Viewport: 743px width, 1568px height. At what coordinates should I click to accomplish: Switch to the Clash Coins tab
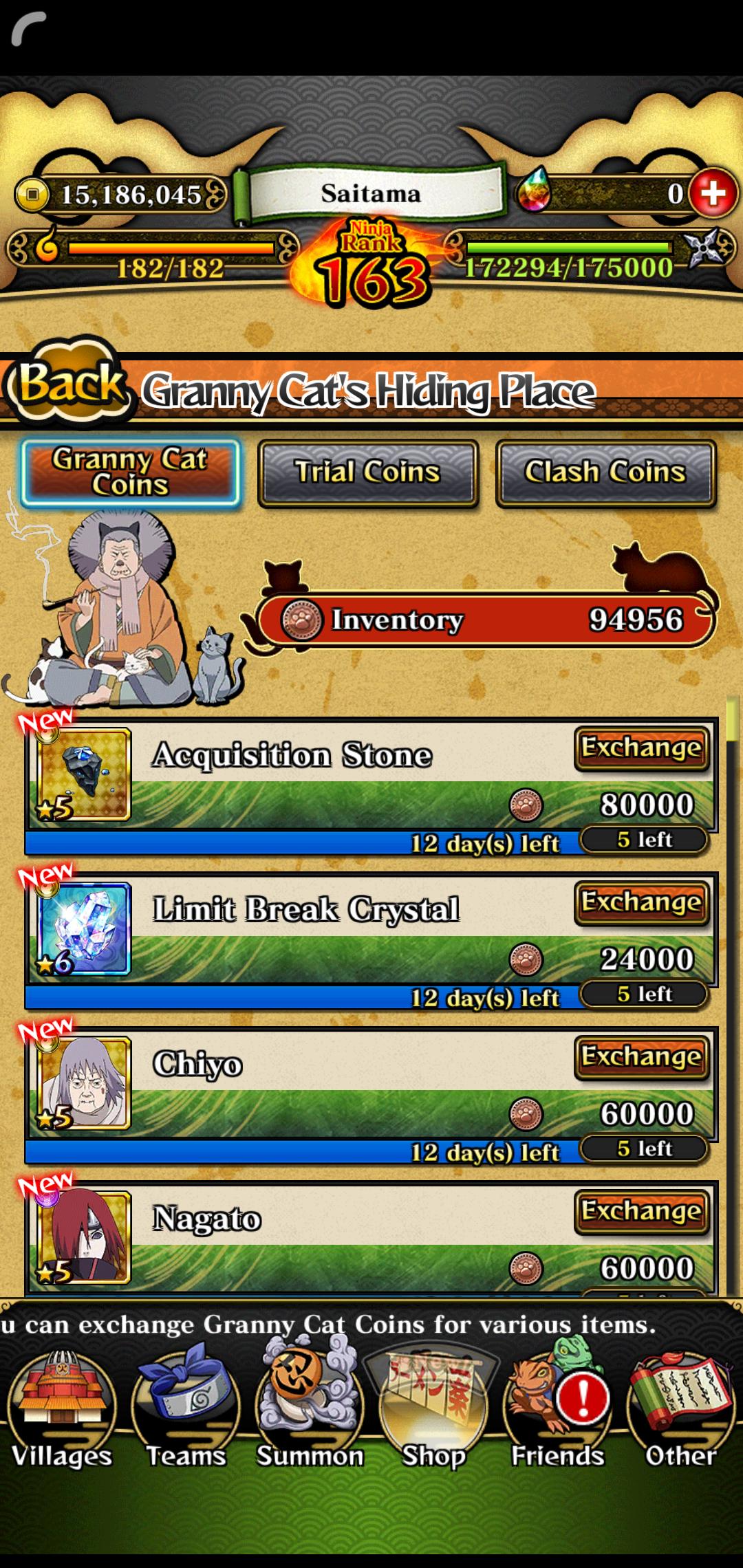click(x=605, y=473)
